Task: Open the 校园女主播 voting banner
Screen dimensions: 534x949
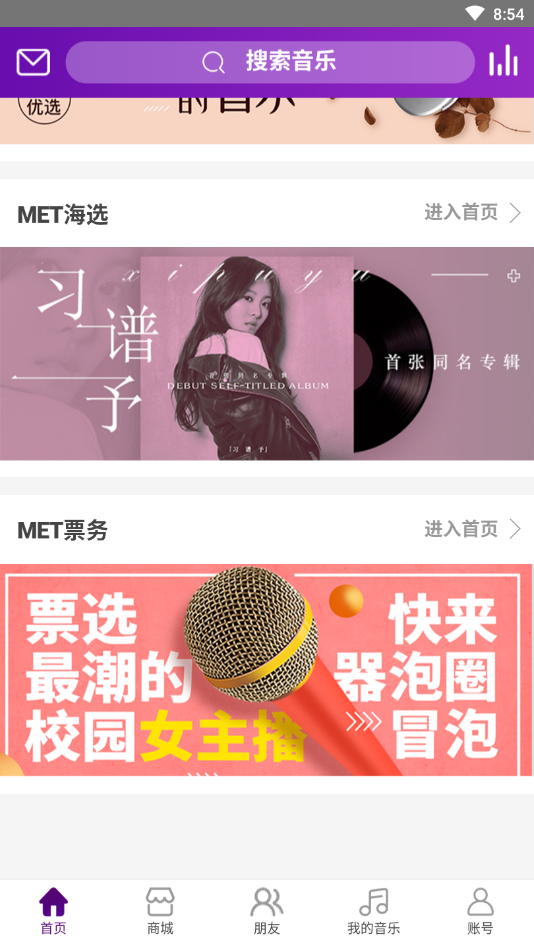Action: tap(267, 670)
